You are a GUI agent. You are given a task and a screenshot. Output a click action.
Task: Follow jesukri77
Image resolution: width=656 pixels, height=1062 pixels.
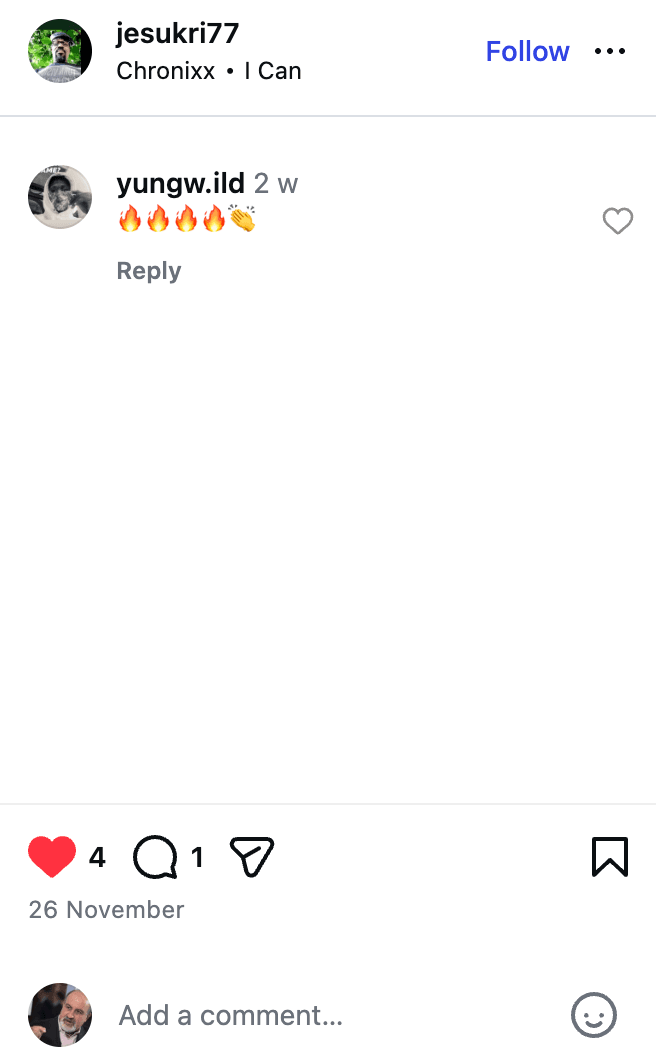[527, 51]
